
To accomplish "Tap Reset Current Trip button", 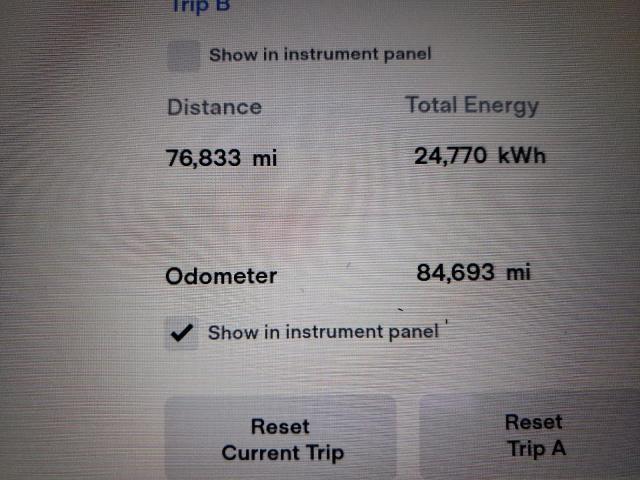I will click(x=281, y=440).
